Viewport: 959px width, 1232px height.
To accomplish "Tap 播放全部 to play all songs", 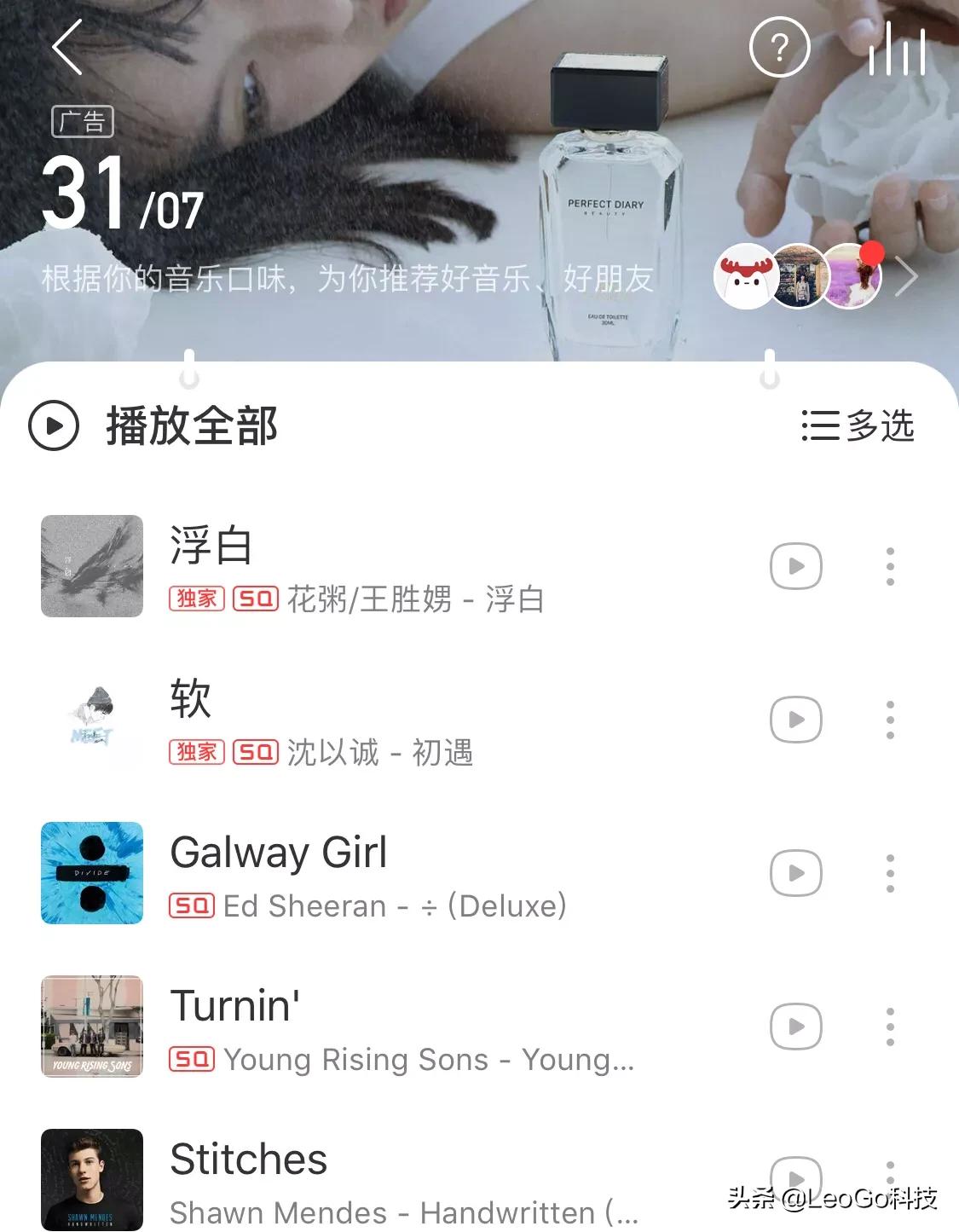I will [153, 425].
